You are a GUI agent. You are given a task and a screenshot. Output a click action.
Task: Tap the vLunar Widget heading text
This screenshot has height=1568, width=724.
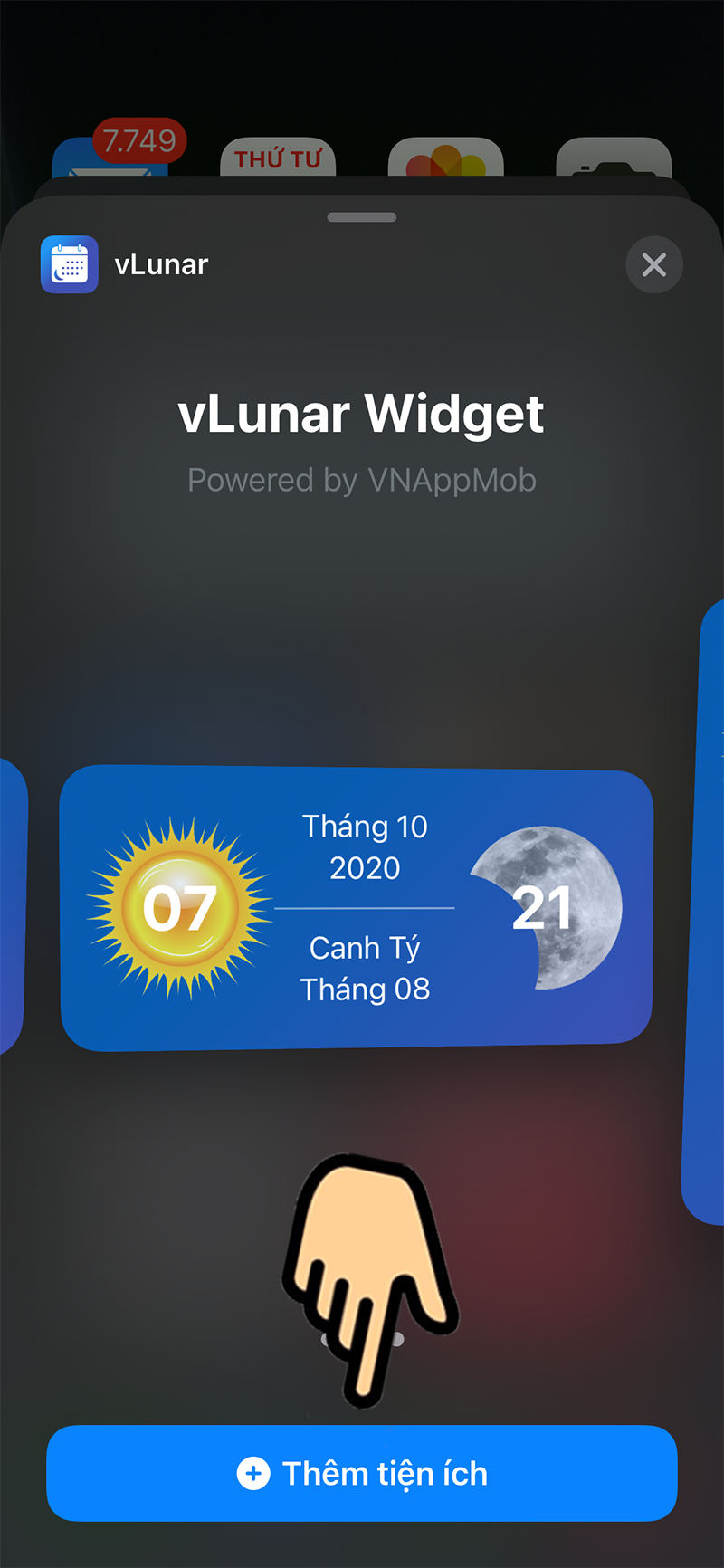361,413
